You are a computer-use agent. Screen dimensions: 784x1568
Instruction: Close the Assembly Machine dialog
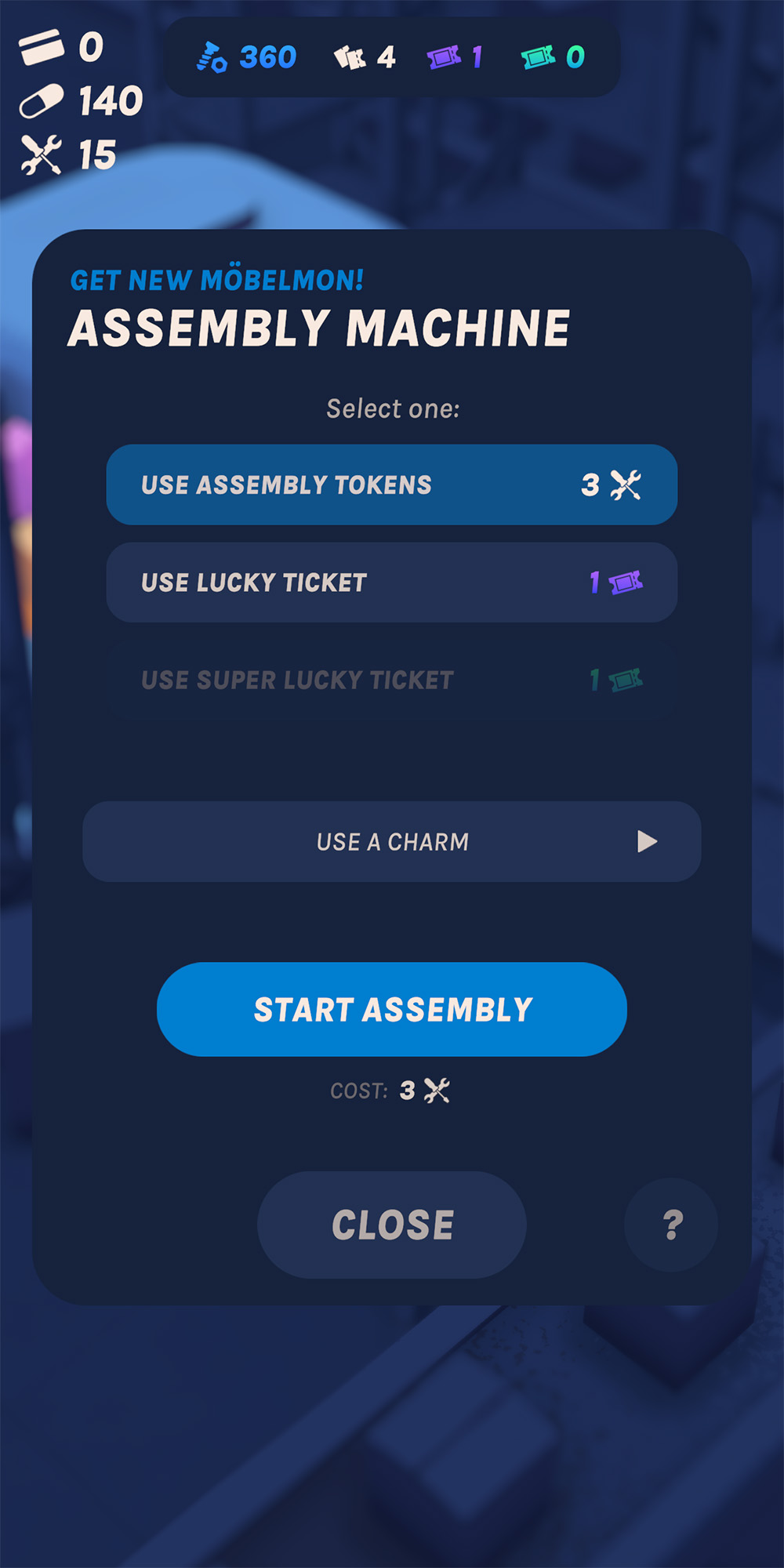(x=392, y=1225)
